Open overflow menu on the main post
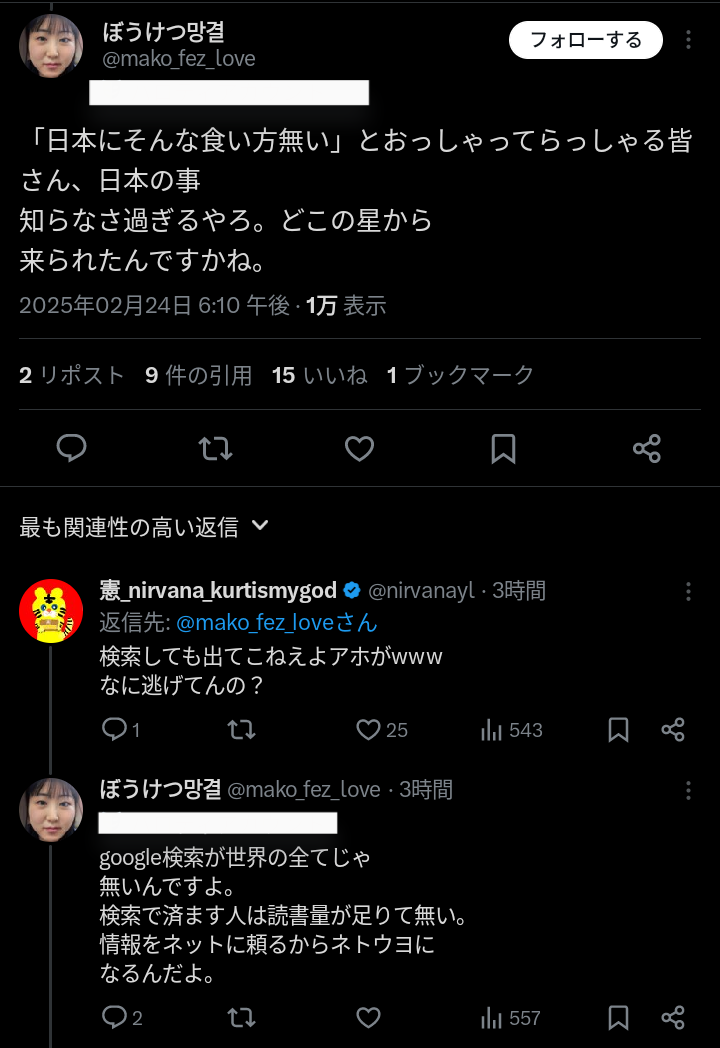 (x=688, y=40)
